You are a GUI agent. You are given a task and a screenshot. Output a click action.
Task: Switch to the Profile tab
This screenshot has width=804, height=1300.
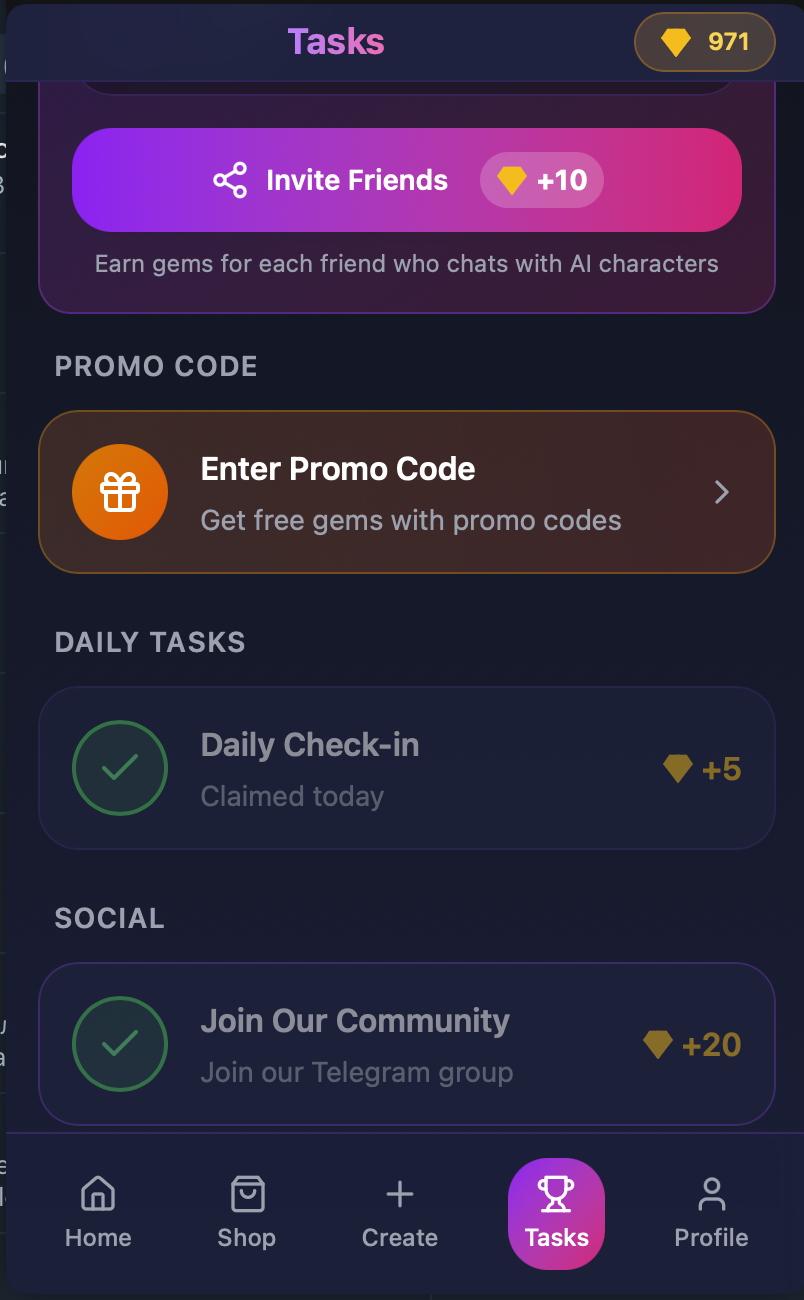[x=711, y=1213]
